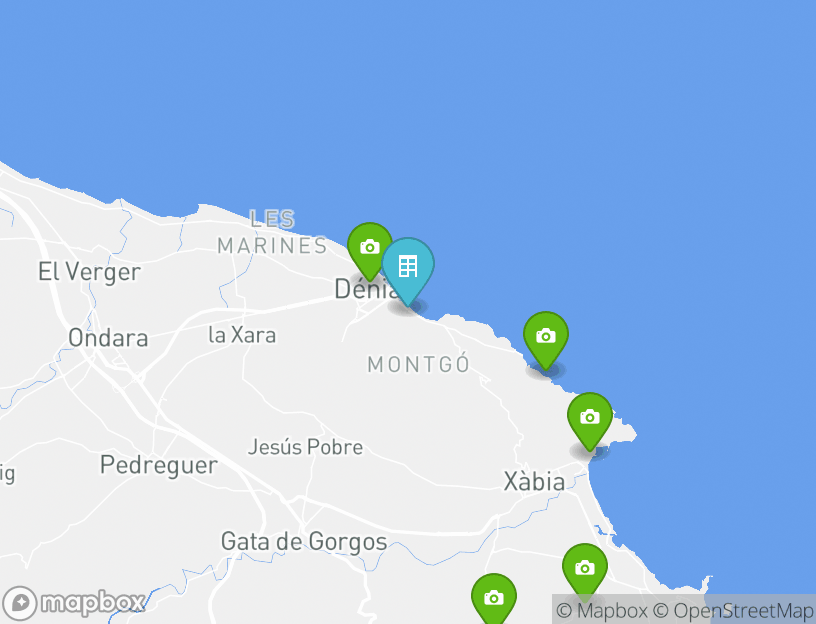Select the camera marker below Gata de Gorgos

click(493, 598)
